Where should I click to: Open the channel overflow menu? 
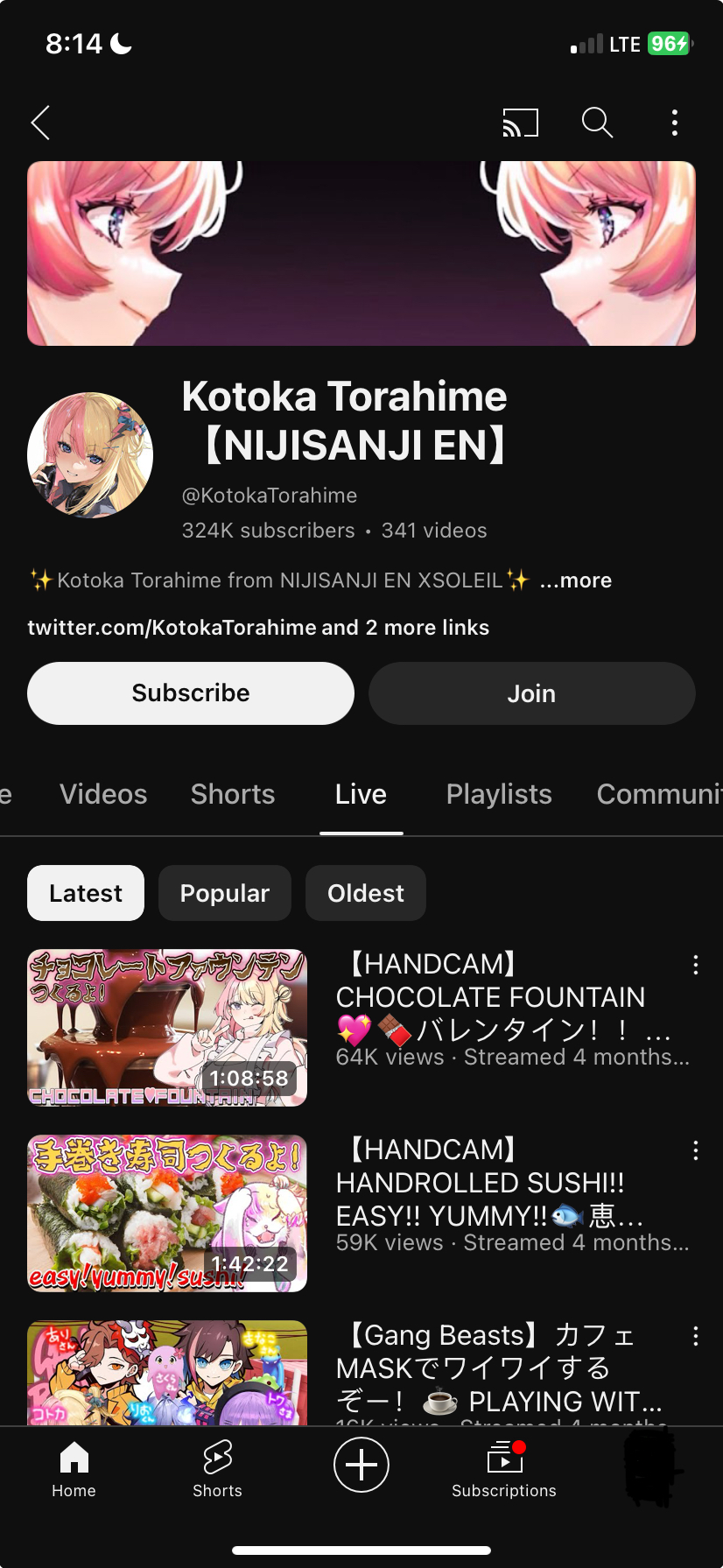point(674,123)
